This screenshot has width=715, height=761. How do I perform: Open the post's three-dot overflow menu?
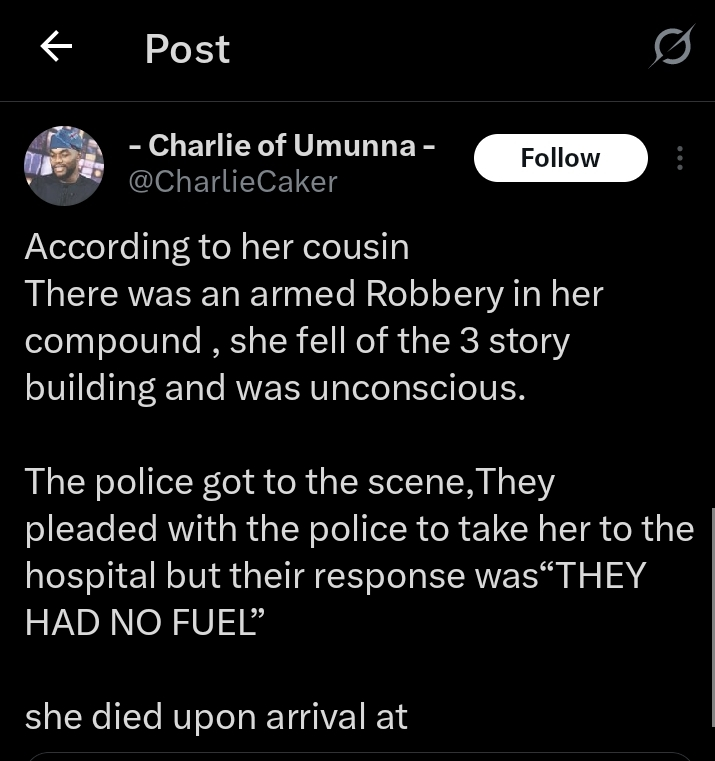click(x=680, y=158)
